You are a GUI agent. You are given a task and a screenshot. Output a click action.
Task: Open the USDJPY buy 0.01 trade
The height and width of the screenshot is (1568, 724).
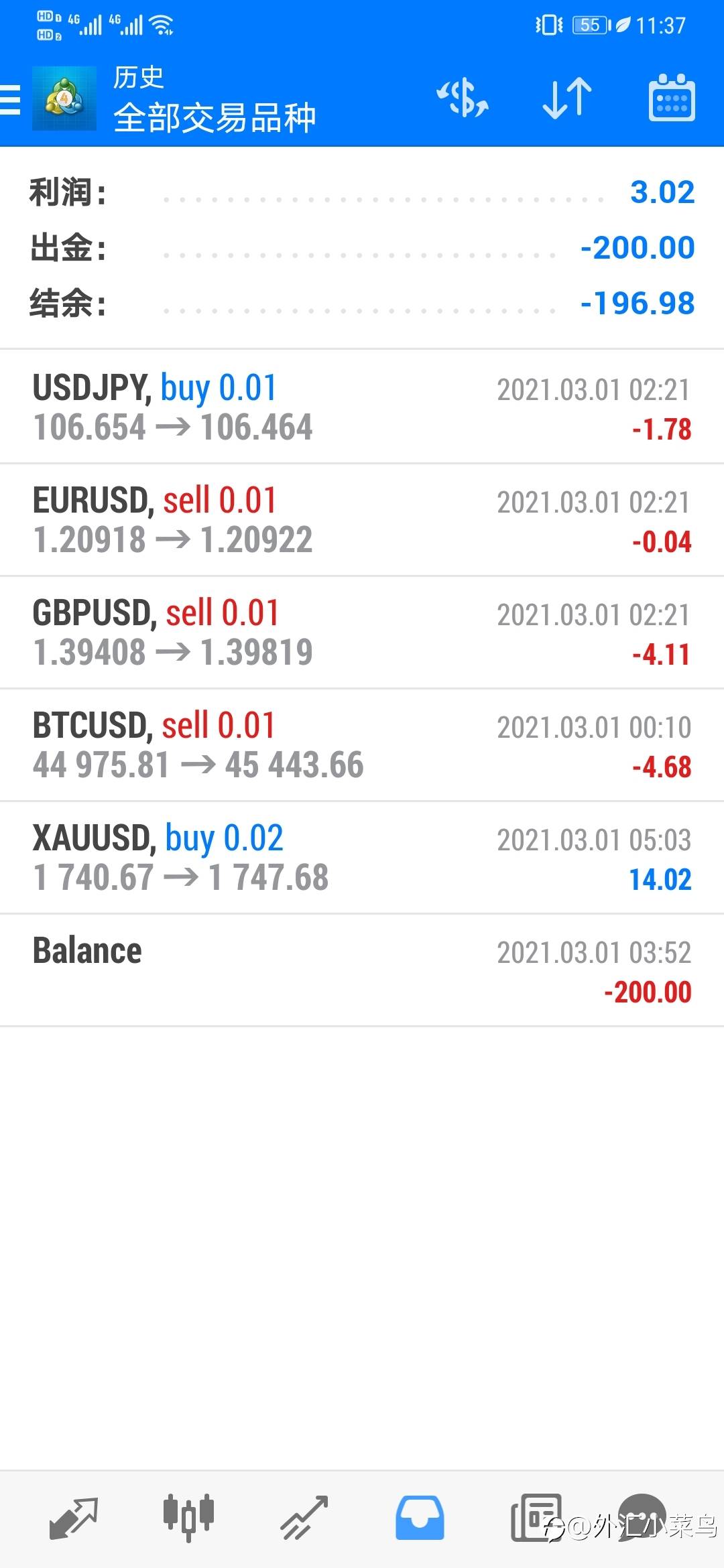[x=362, y=407]
